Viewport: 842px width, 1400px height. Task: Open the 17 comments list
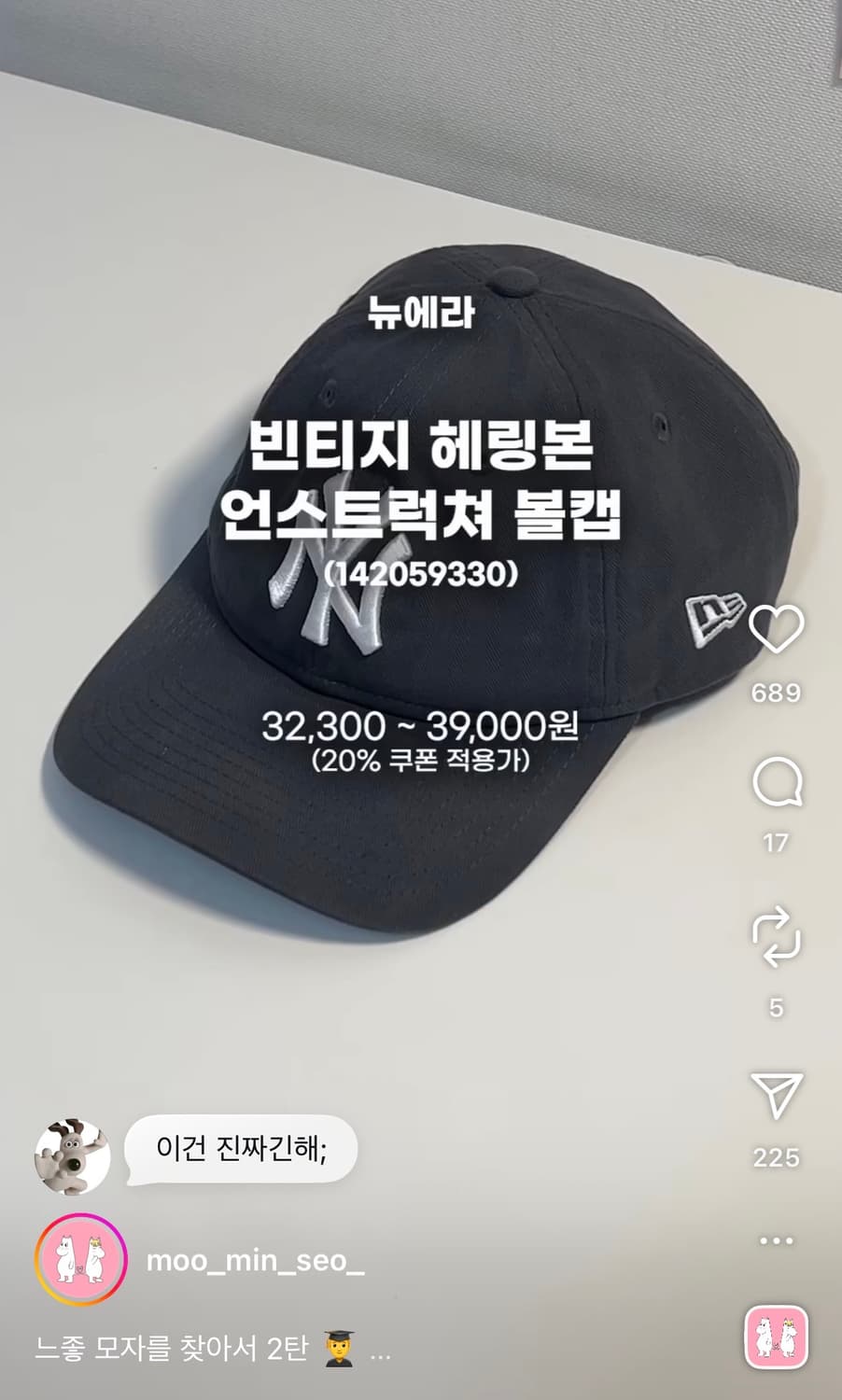click(x=774, y=843)
